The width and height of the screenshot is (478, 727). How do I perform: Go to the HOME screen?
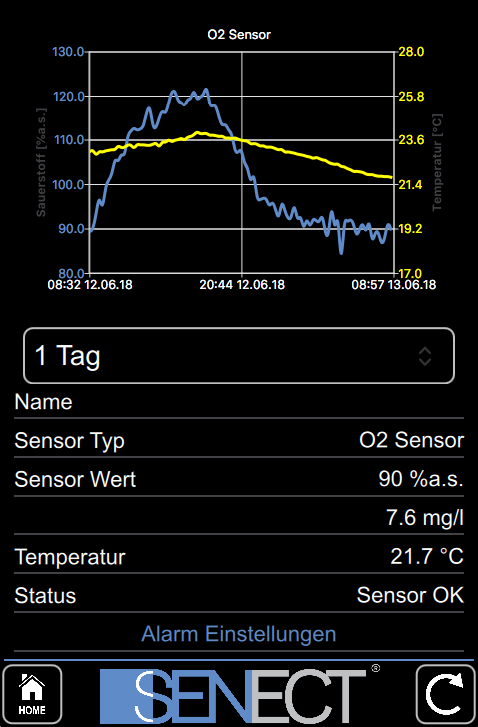pyautogui.click(x=32, y=694)
